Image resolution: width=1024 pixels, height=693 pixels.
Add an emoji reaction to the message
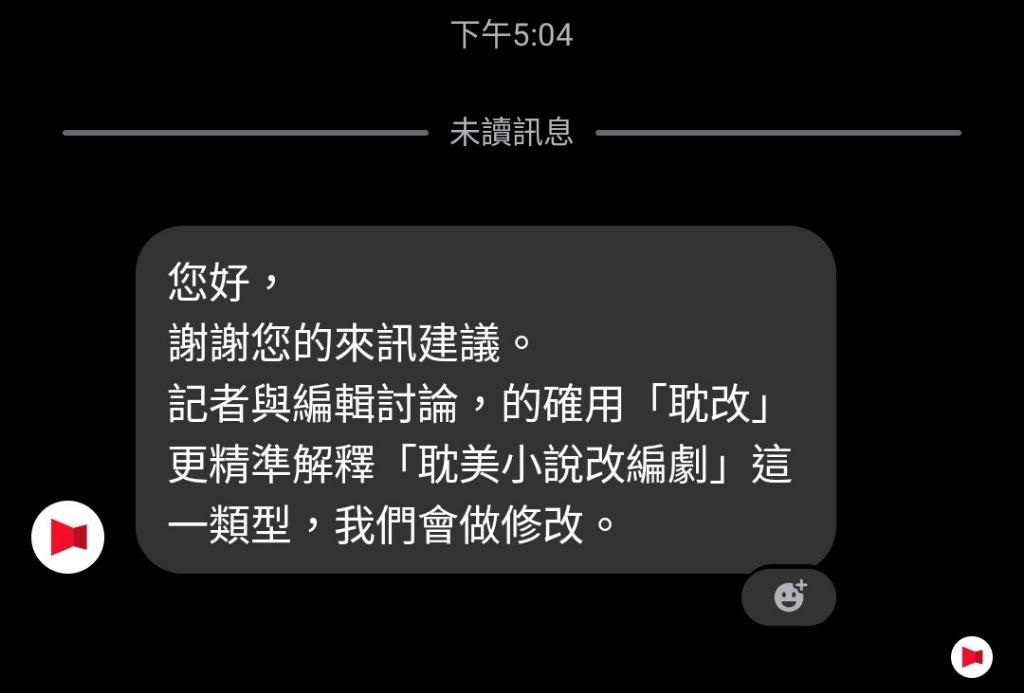[x=789, y=597]
